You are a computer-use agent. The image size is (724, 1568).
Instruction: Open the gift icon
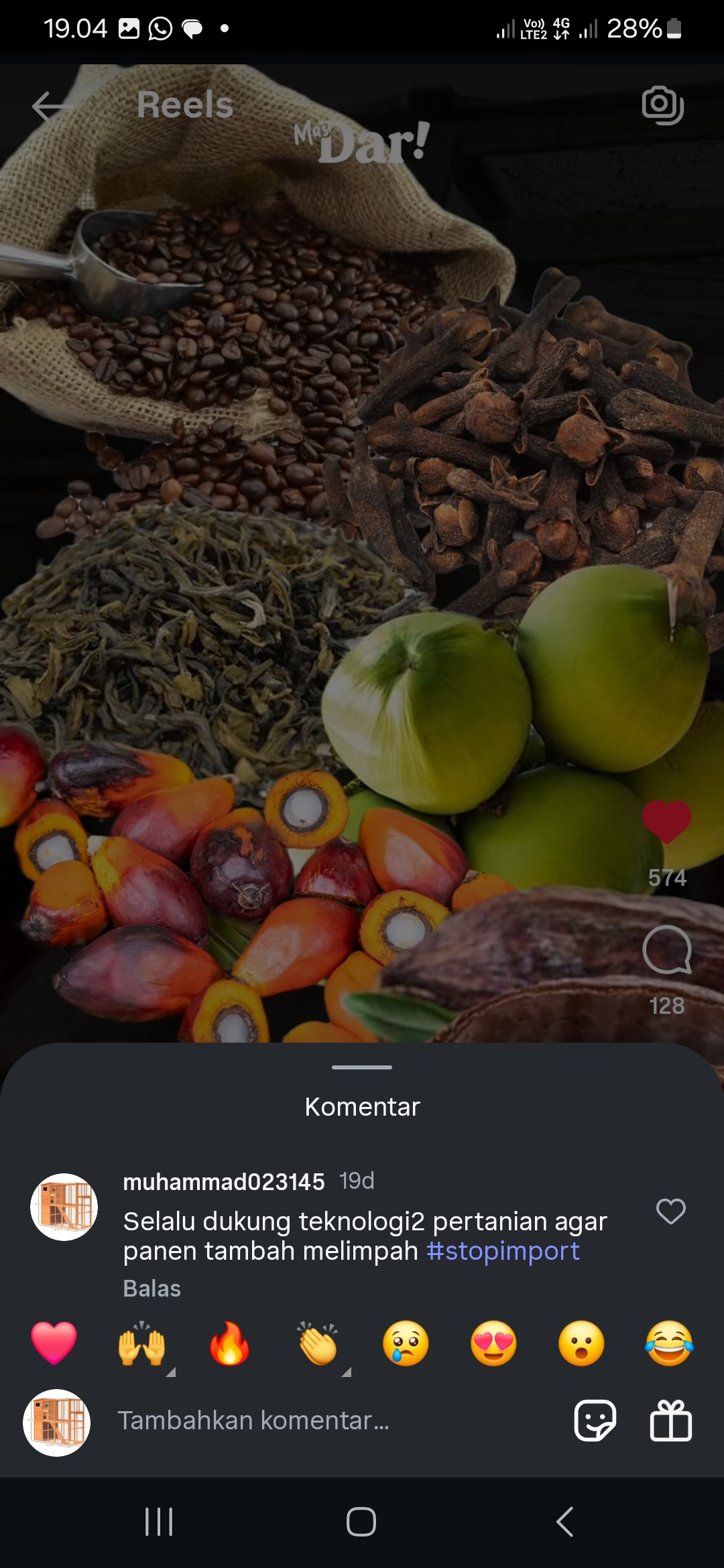(x=671, y=1420)
